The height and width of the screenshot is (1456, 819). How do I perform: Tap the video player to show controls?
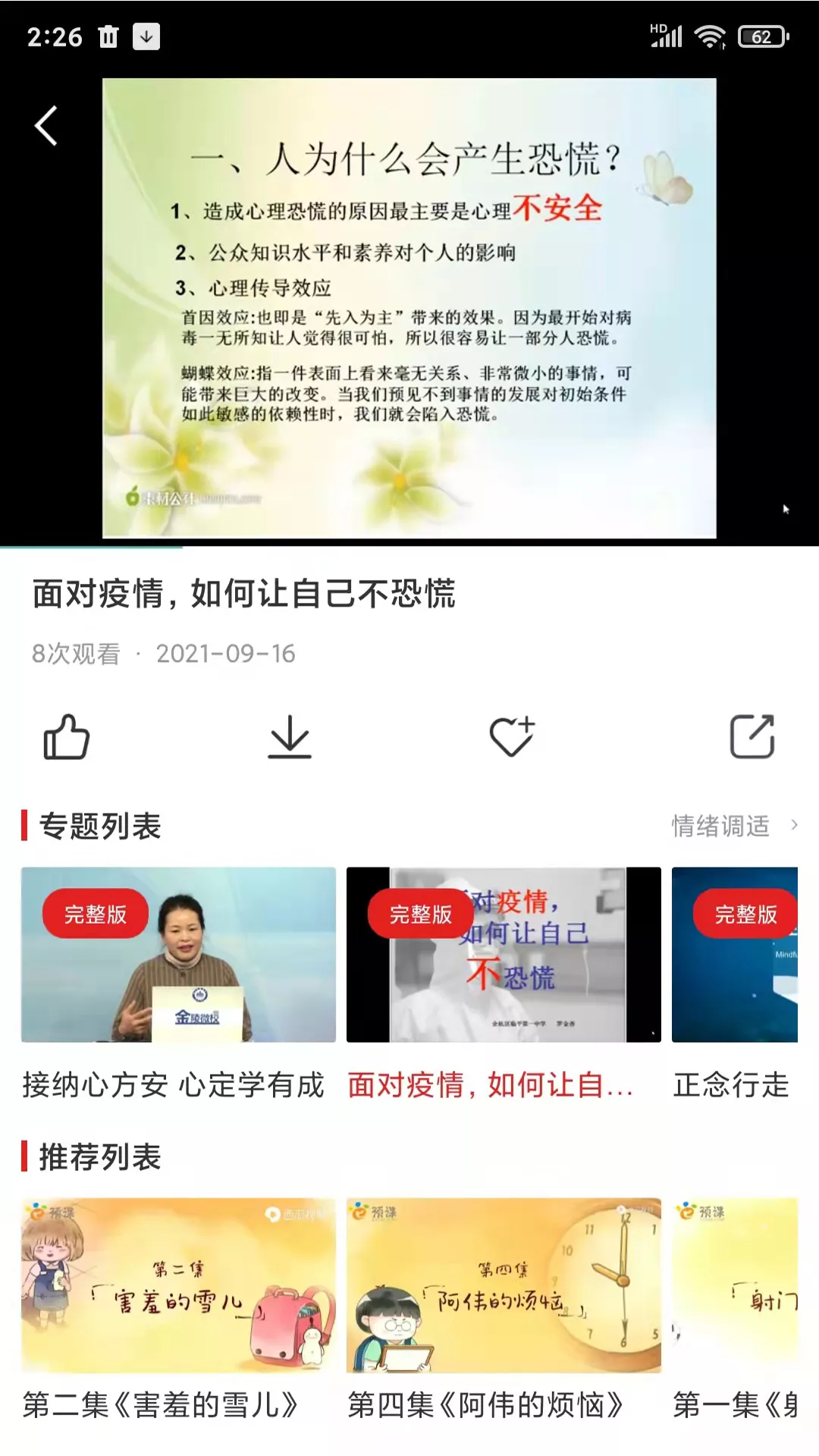[x=409, y=307]
